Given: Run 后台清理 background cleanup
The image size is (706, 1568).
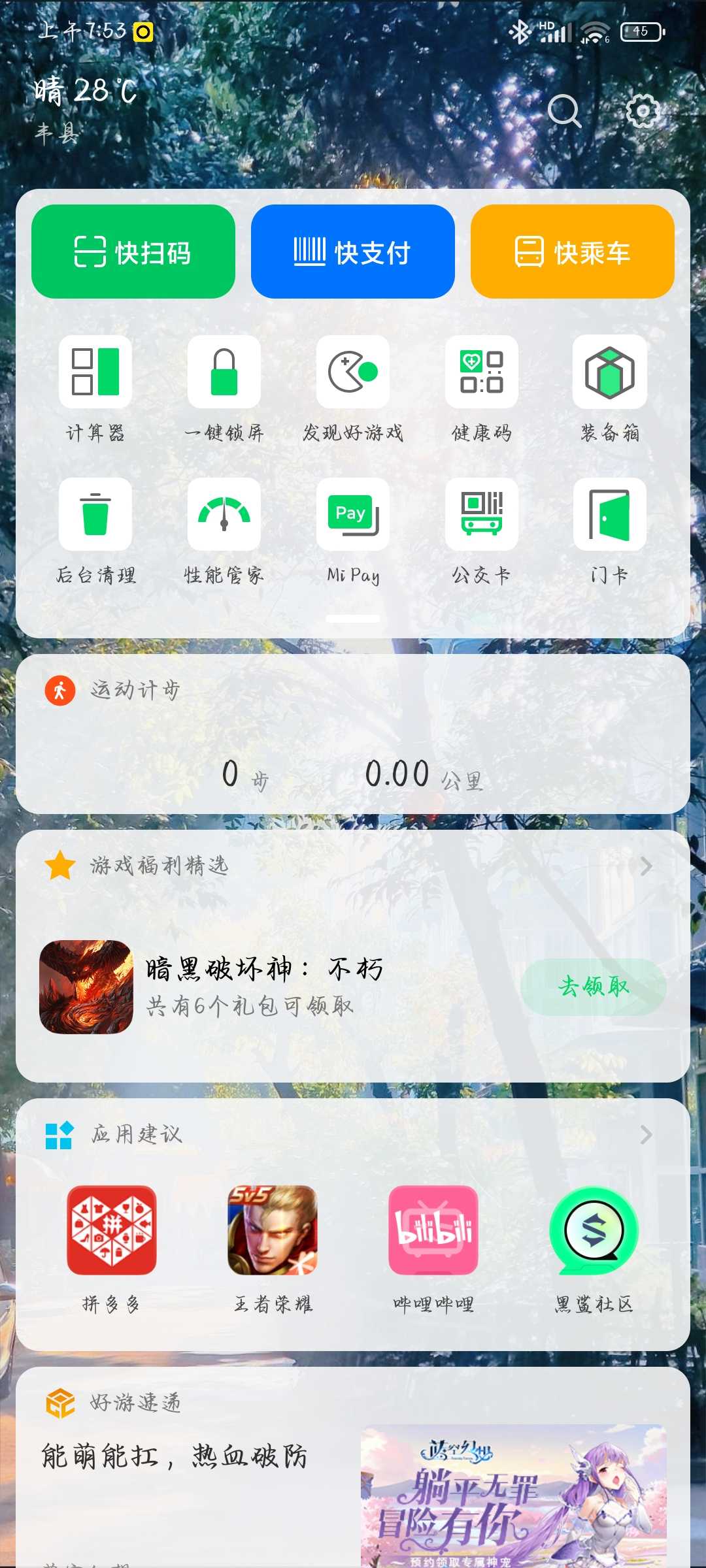Looking at the screenshot, I should (x=95, y=515).
